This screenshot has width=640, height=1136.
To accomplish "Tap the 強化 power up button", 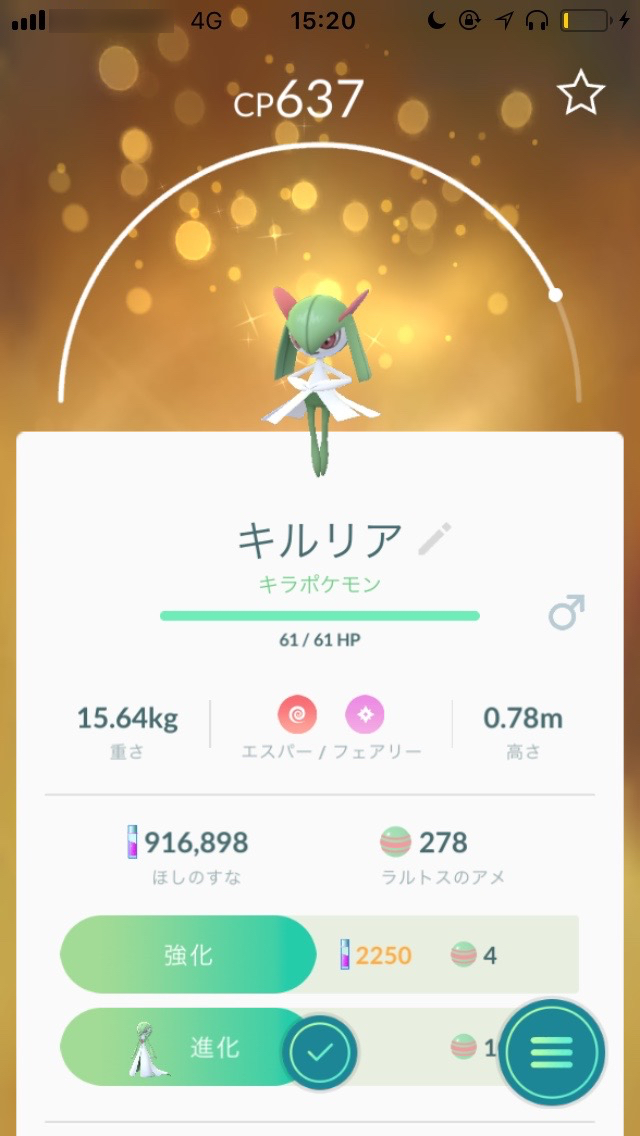I will pos(188,954).
